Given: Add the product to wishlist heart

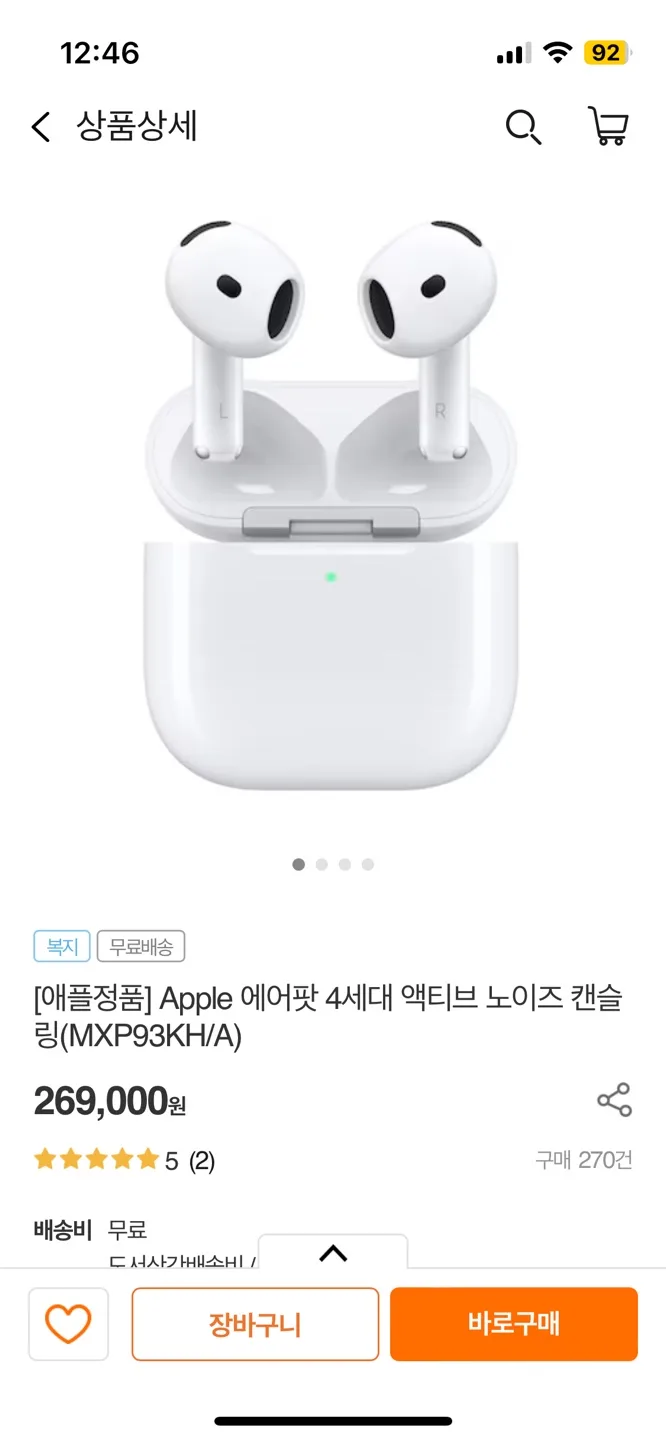Looking at the screenshot, I should (x=68, y=1324).
